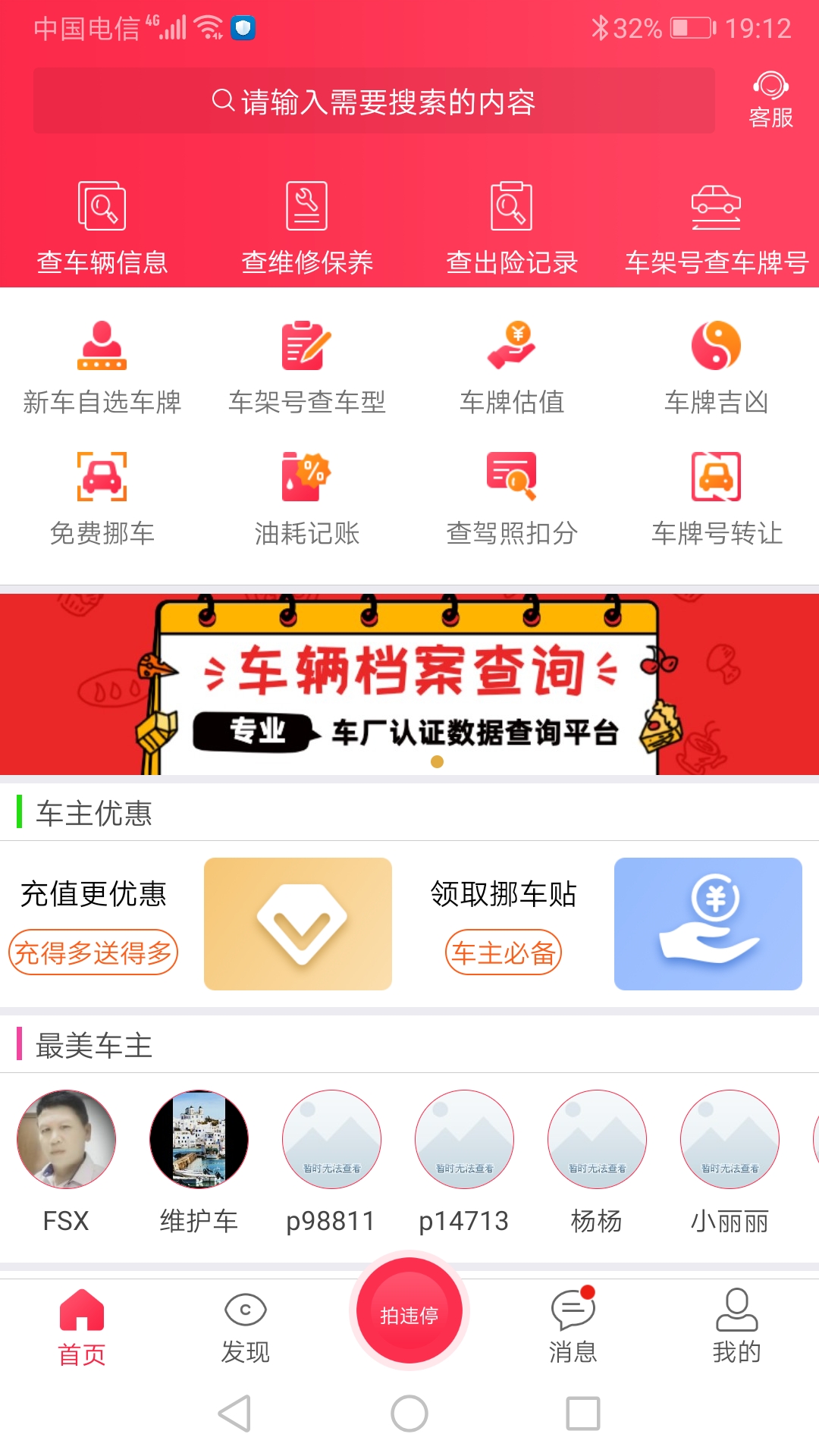Image resolution: width=819 pixels, height=1456 pixels.
Task: Open 查出险记录 accident records
Action: (x=512, y=226)
